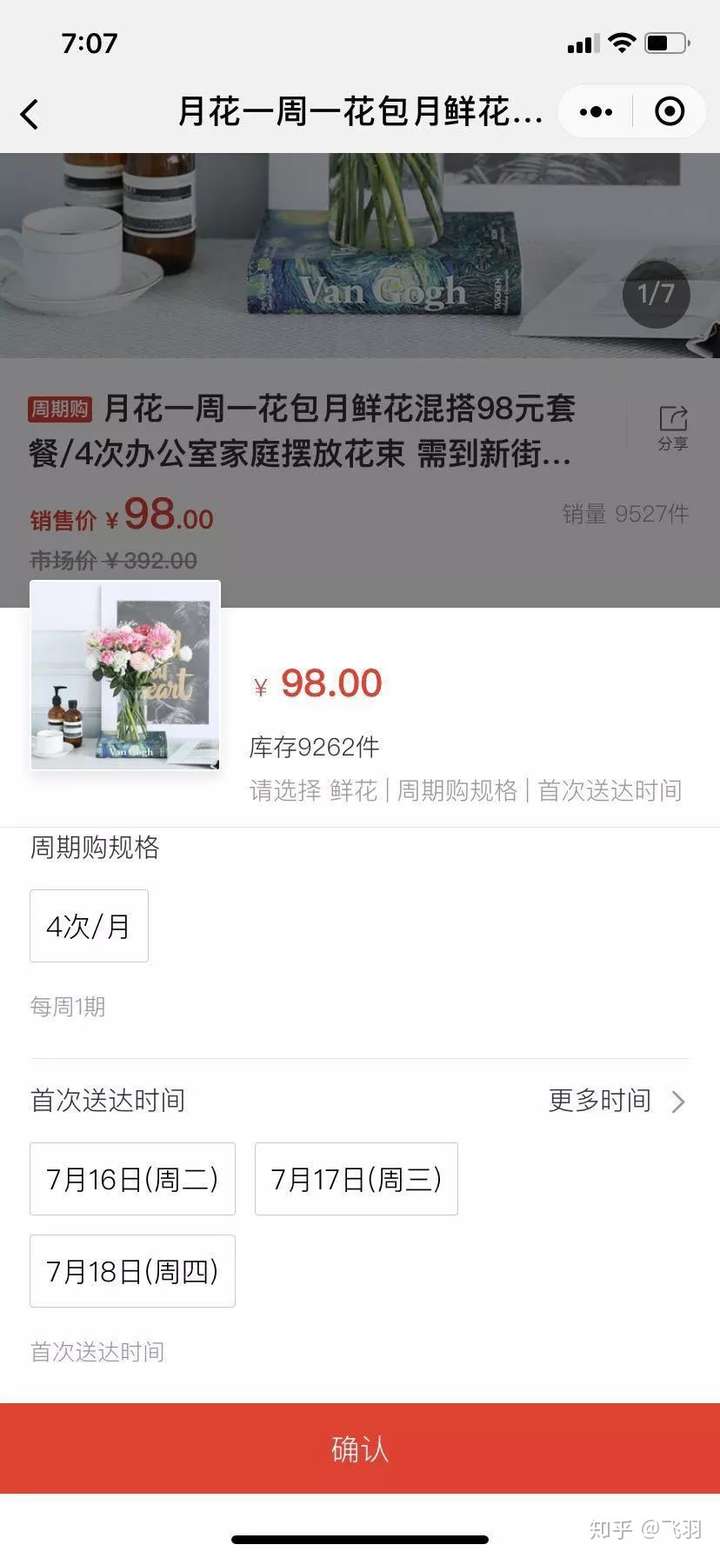Choose 7月16日(周二) as first delivery date
720x1558 pixels.
click(132, 1179)
